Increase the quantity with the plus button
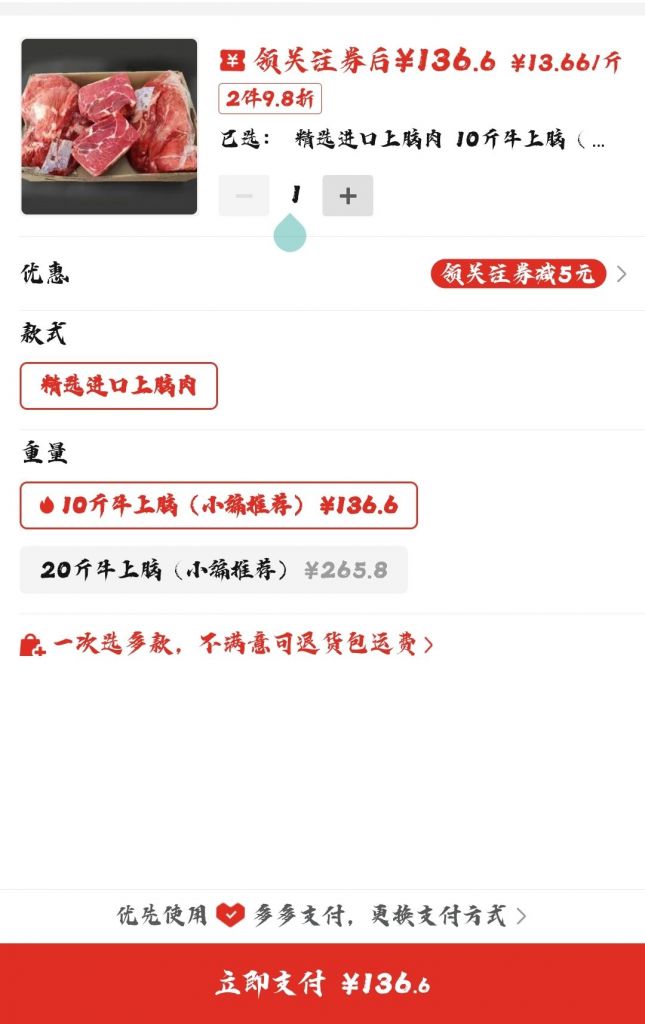 [347, 196]
